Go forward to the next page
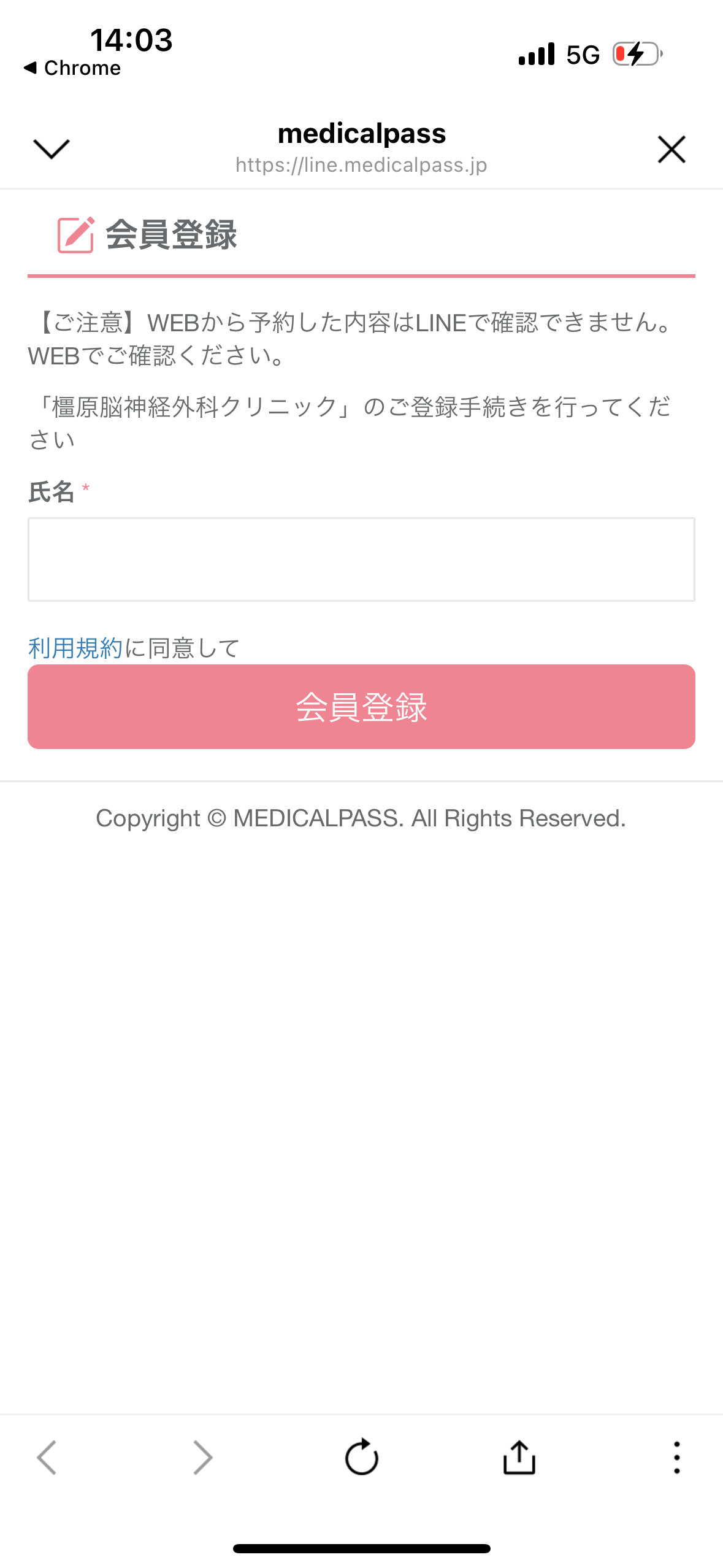The width and height of the screenshot is (723, 1568). pyautogui.click(x=203, y=1457)
